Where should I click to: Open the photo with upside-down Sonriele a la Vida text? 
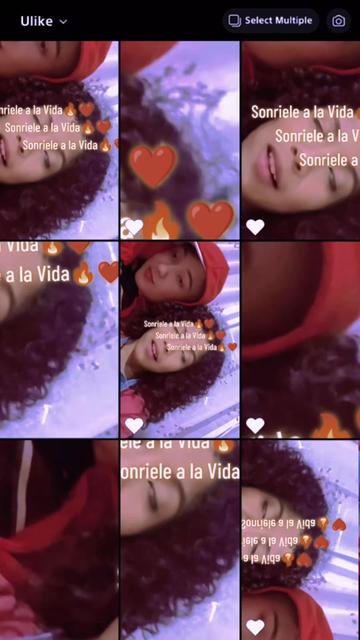(300, 540)
